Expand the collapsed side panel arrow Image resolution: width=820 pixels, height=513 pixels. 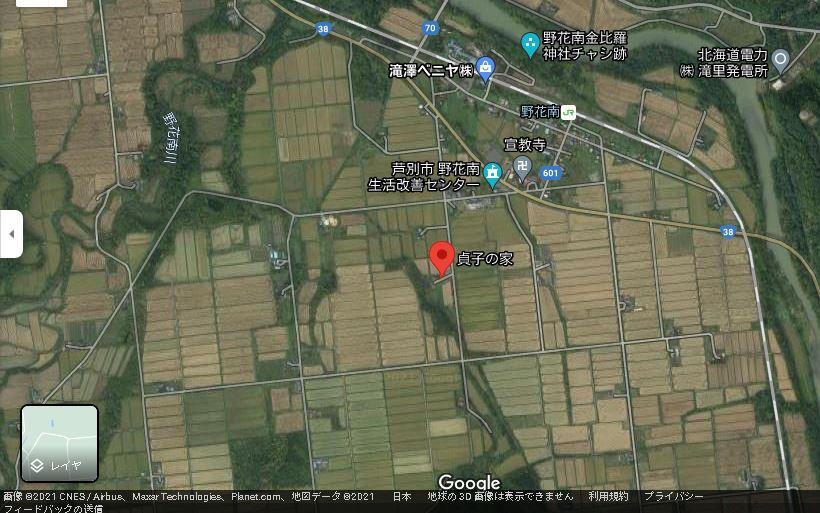(11, 234)
